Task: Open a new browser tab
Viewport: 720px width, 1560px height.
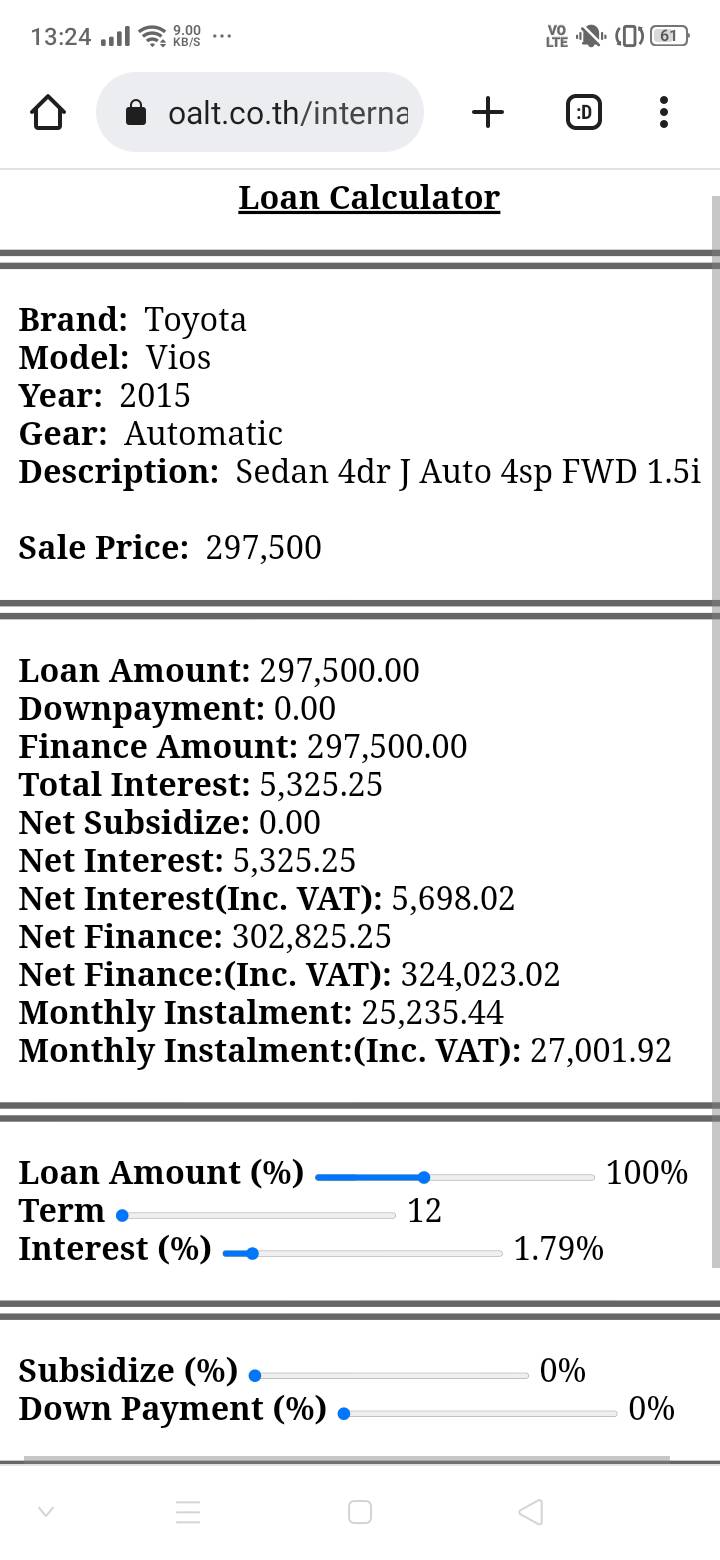Action: 487,113
